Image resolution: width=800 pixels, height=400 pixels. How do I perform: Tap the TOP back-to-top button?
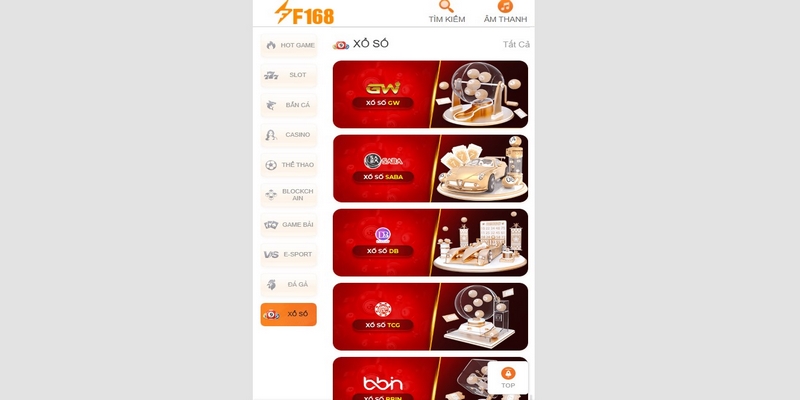coord(508,378)
